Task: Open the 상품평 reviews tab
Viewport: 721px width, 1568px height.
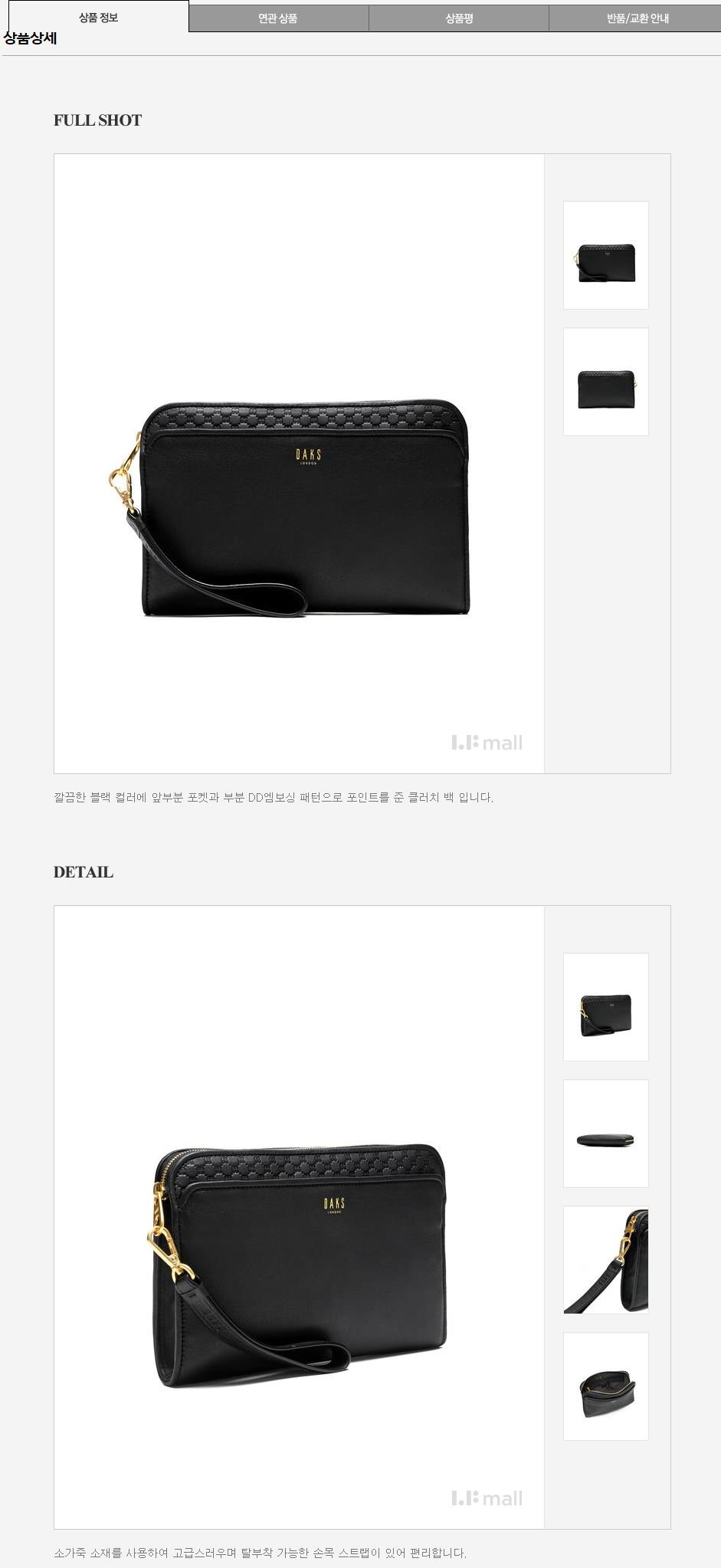Action: coord(458,18)
